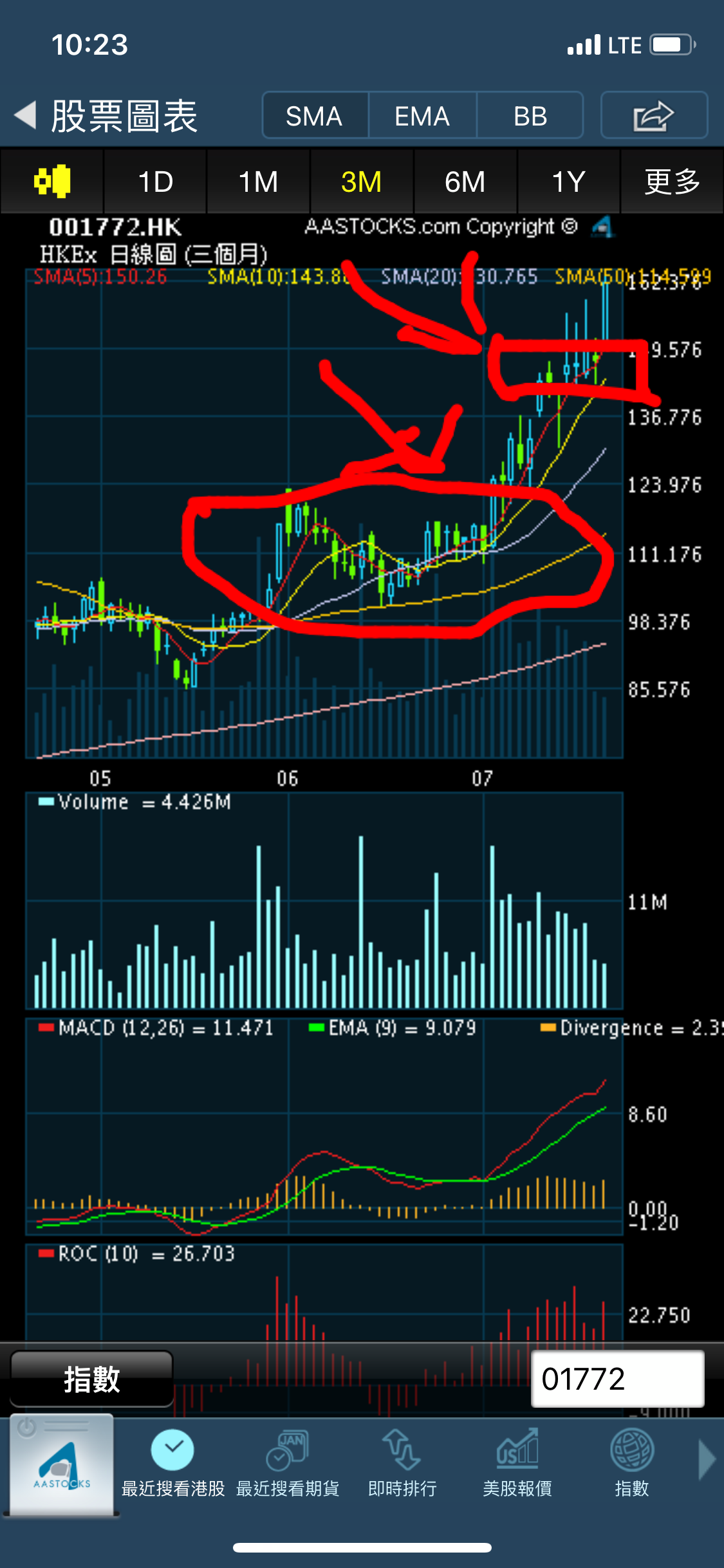Edit the stock code field 01772
Screen dimensions: 724x1568
coord(617,1379)
